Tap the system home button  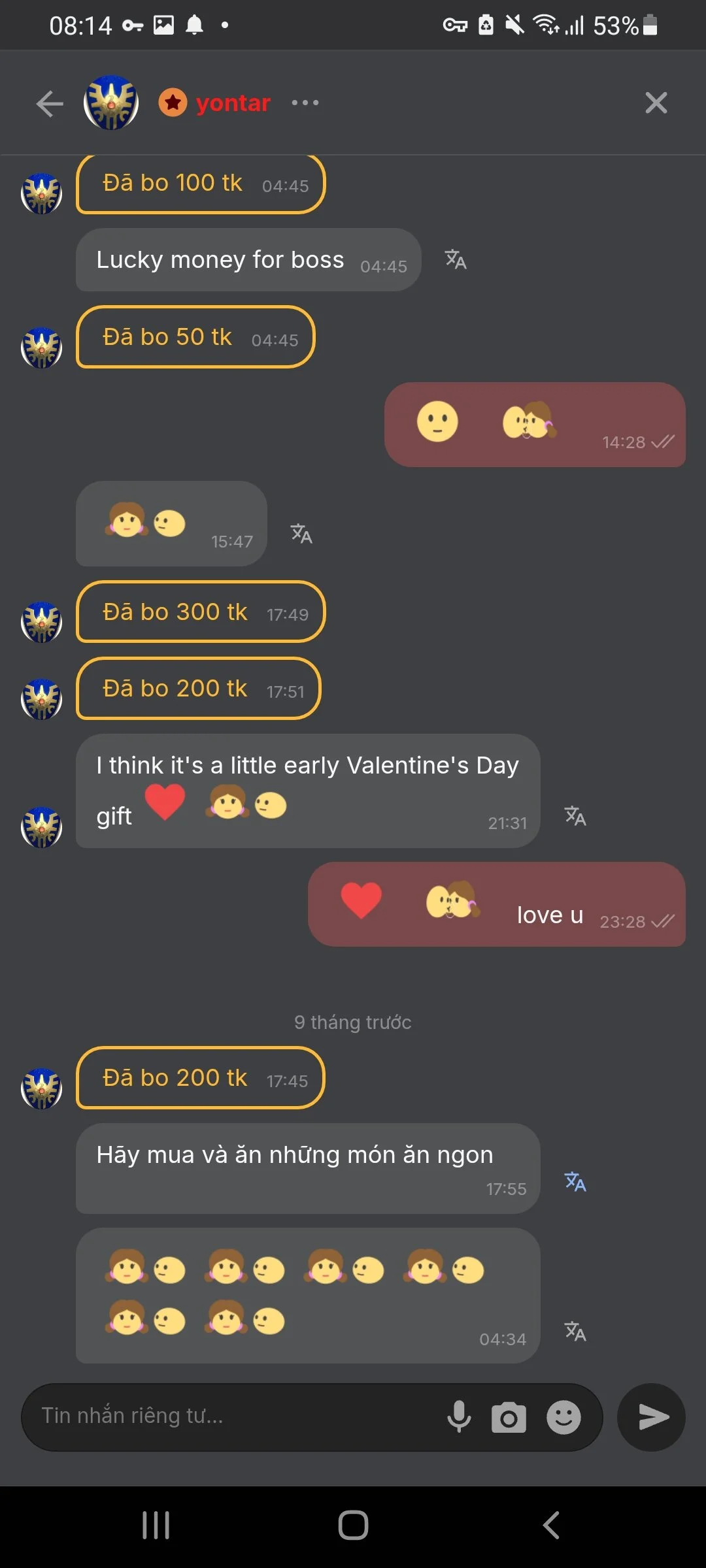tap(353, 1526)
